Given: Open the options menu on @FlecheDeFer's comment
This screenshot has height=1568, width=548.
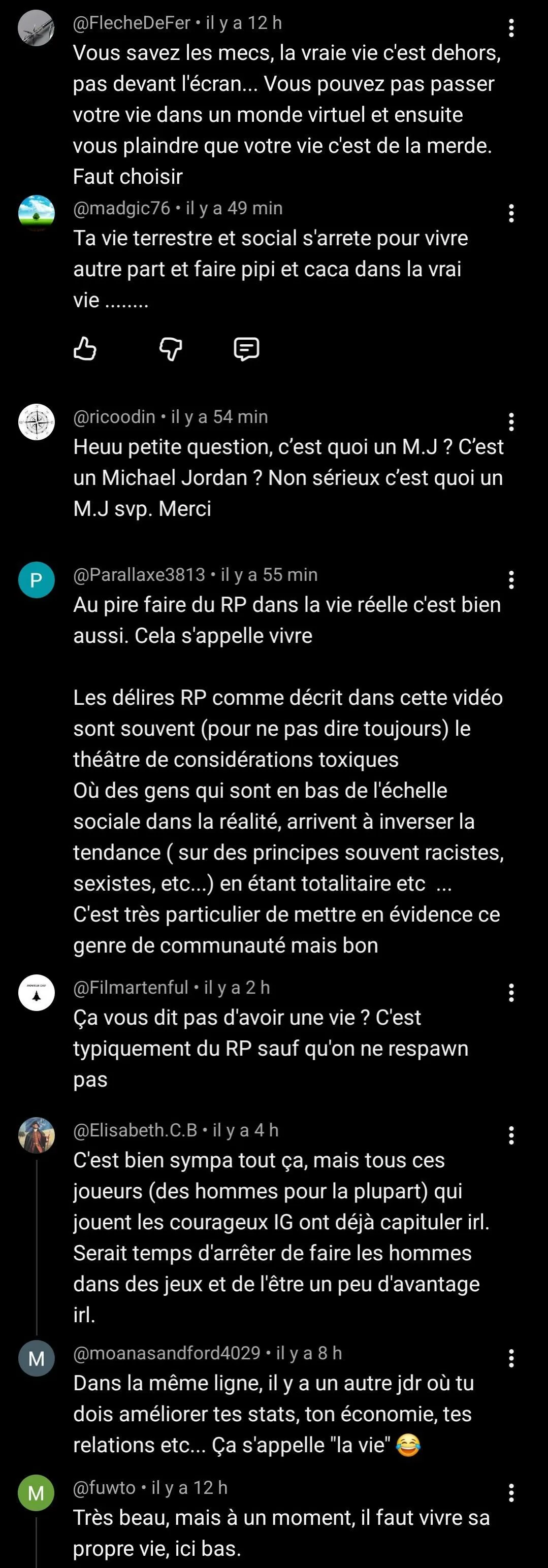Looking at the screenshot, I should (511, 27).
